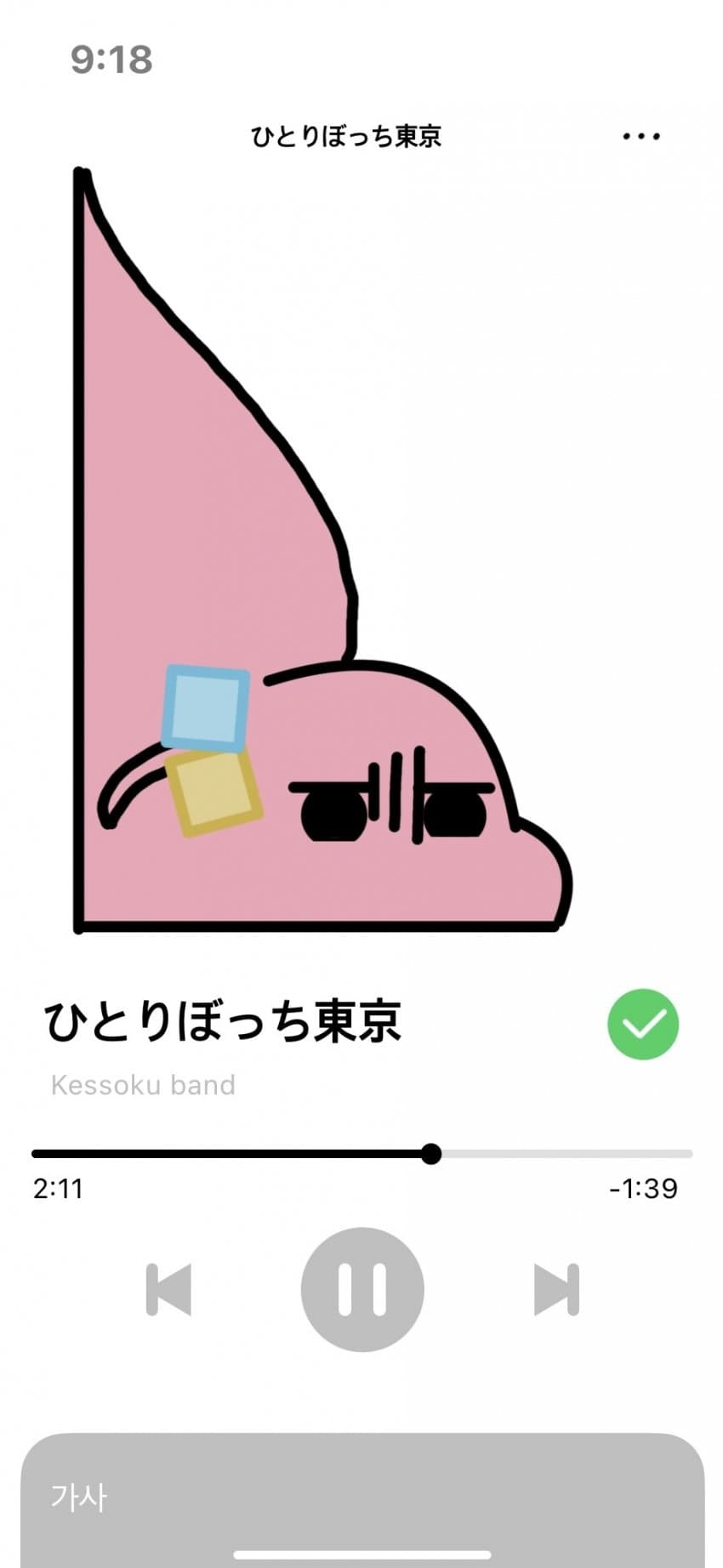723x1568 pixels.
Task: Open the three-dot overflow menu
Action: [x=640, y=136]
